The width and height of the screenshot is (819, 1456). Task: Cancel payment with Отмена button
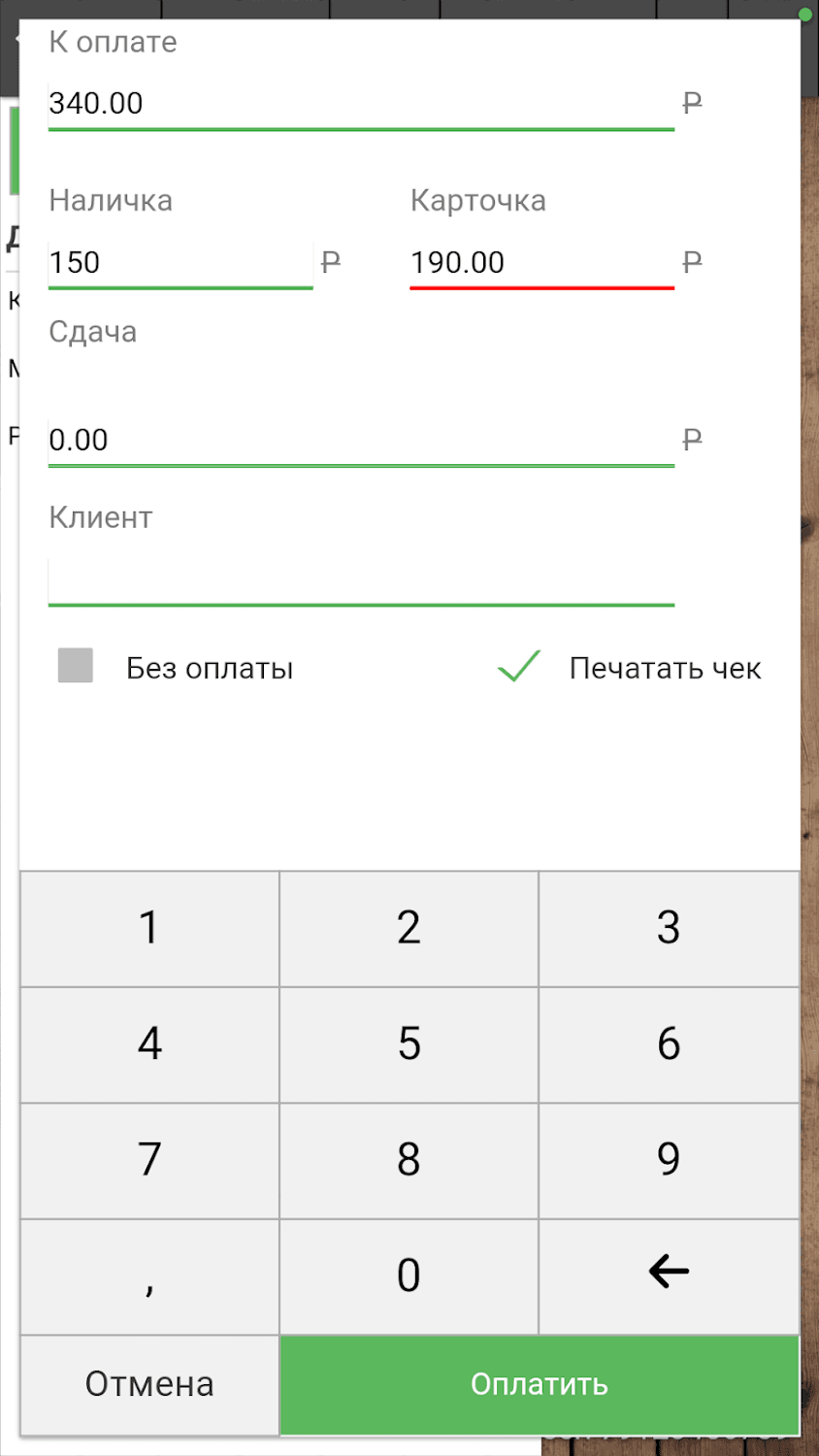(149, 1384)
